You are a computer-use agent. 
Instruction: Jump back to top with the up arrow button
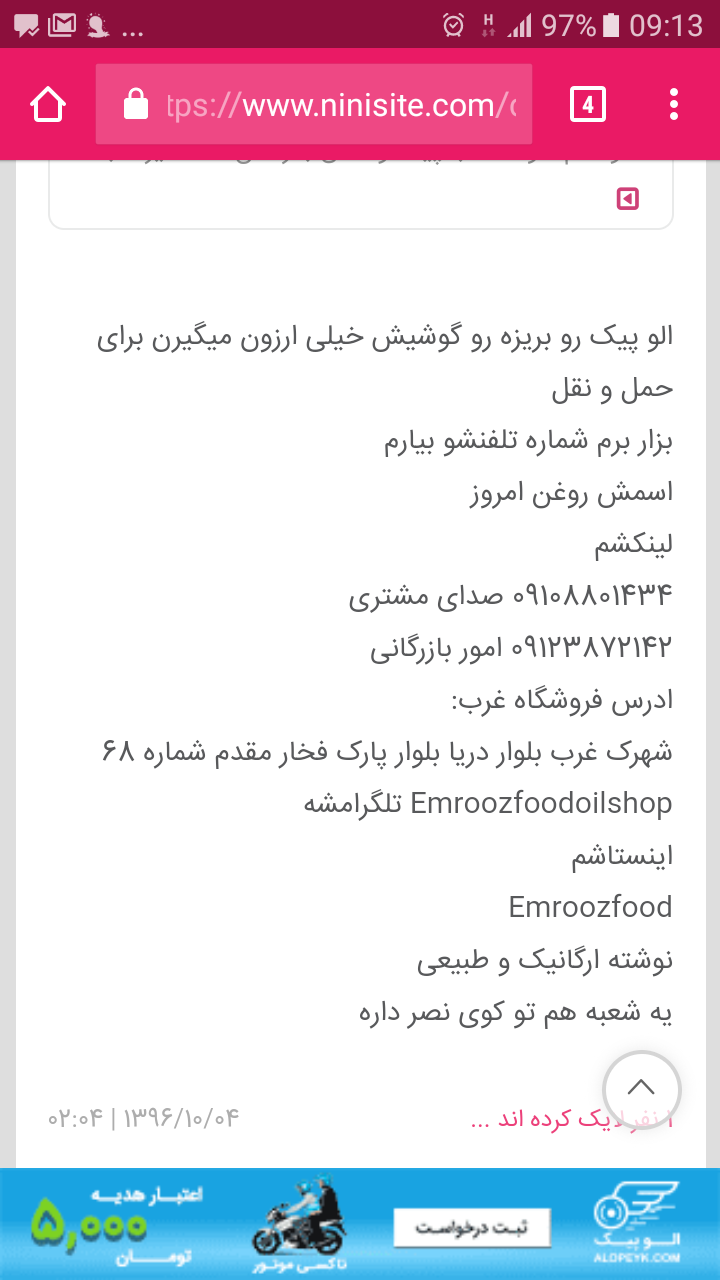642,1089
